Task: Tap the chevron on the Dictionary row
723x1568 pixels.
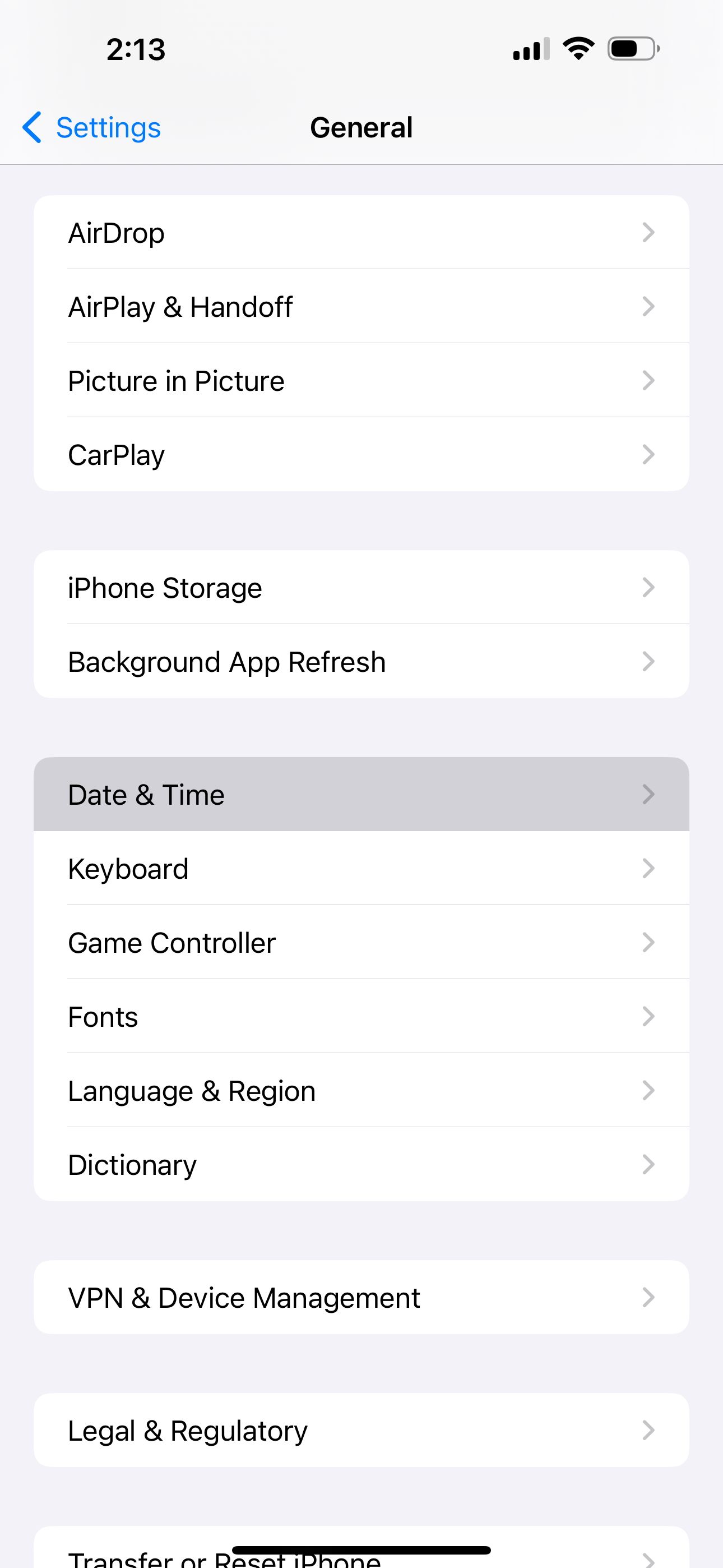Action: [x=648, y=1164]
